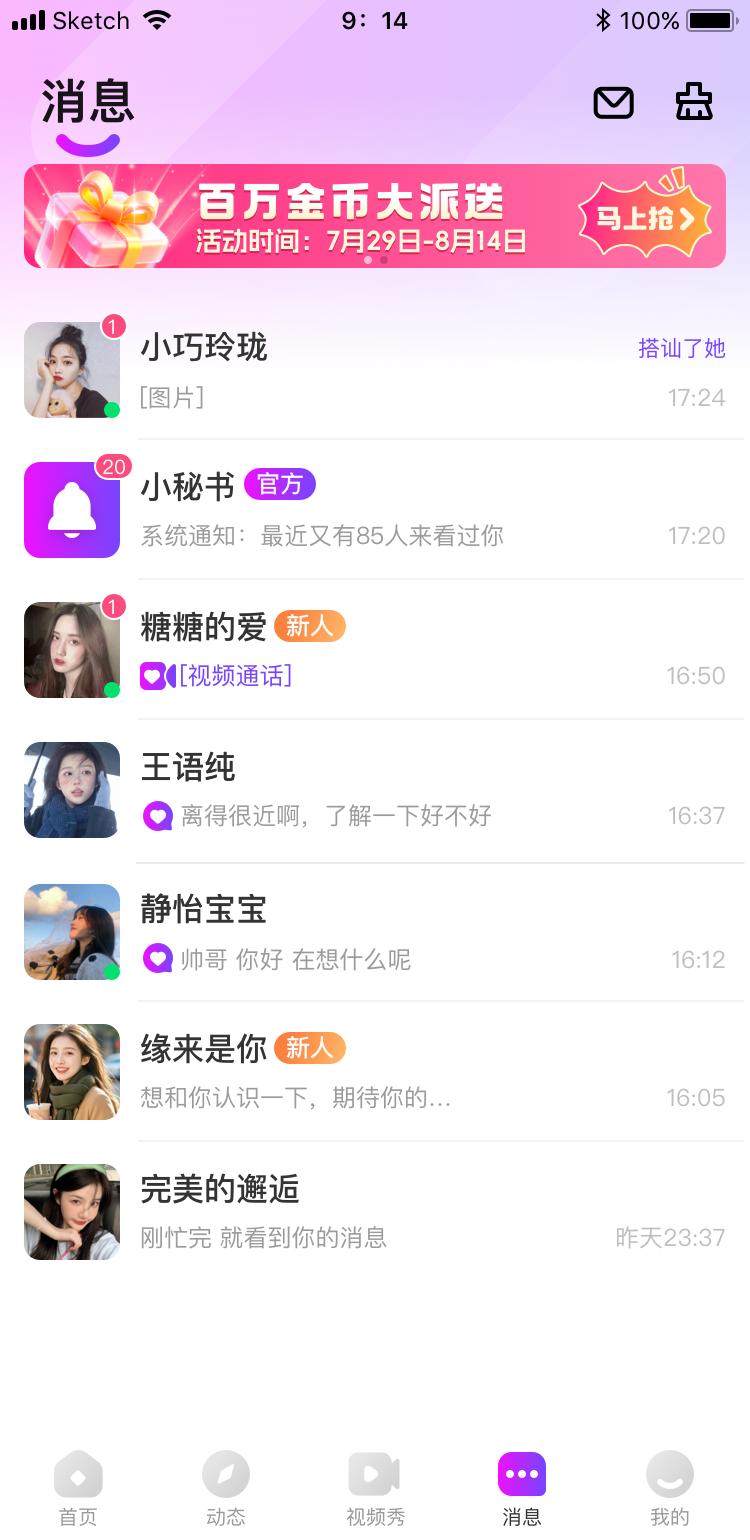Open the mail envelope icon at top right
The width and height of the screenshot is (750, 1540).
point(614,103)
